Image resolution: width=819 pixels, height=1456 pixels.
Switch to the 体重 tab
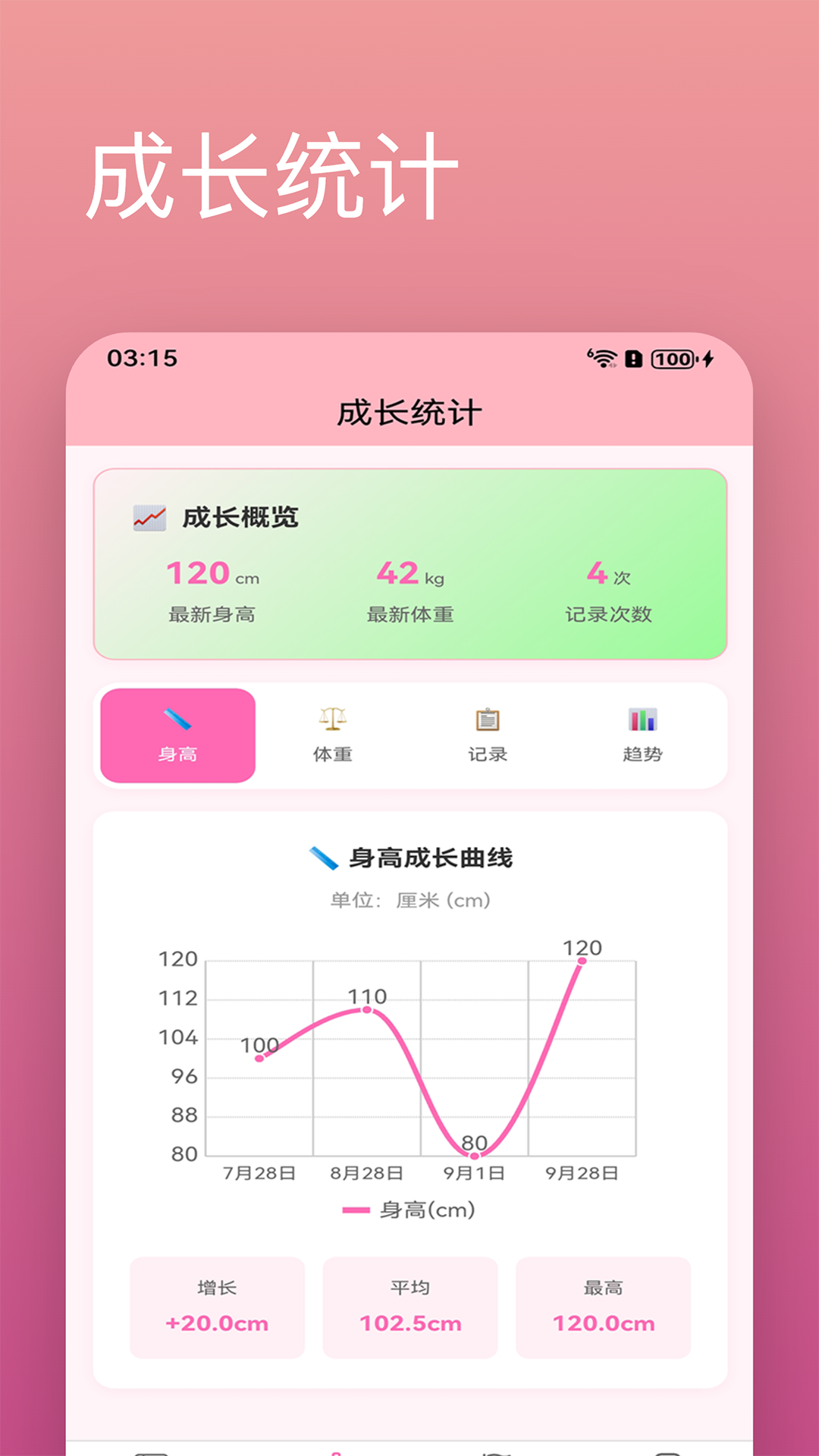point(331,735)
